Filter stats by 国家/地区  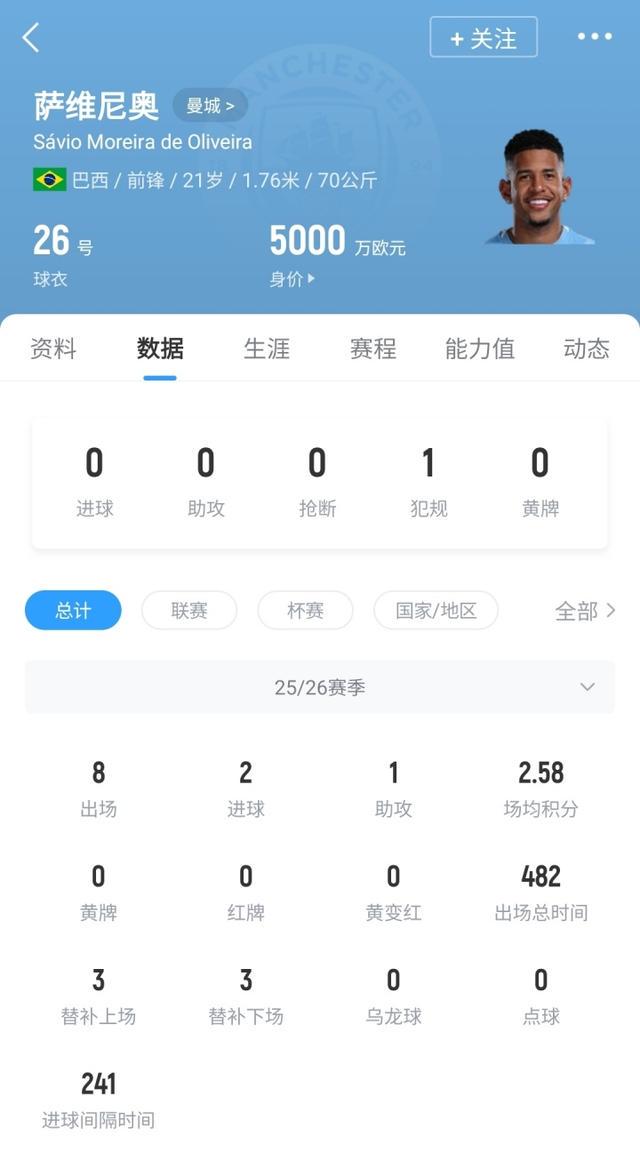click(x=435, y=610)
